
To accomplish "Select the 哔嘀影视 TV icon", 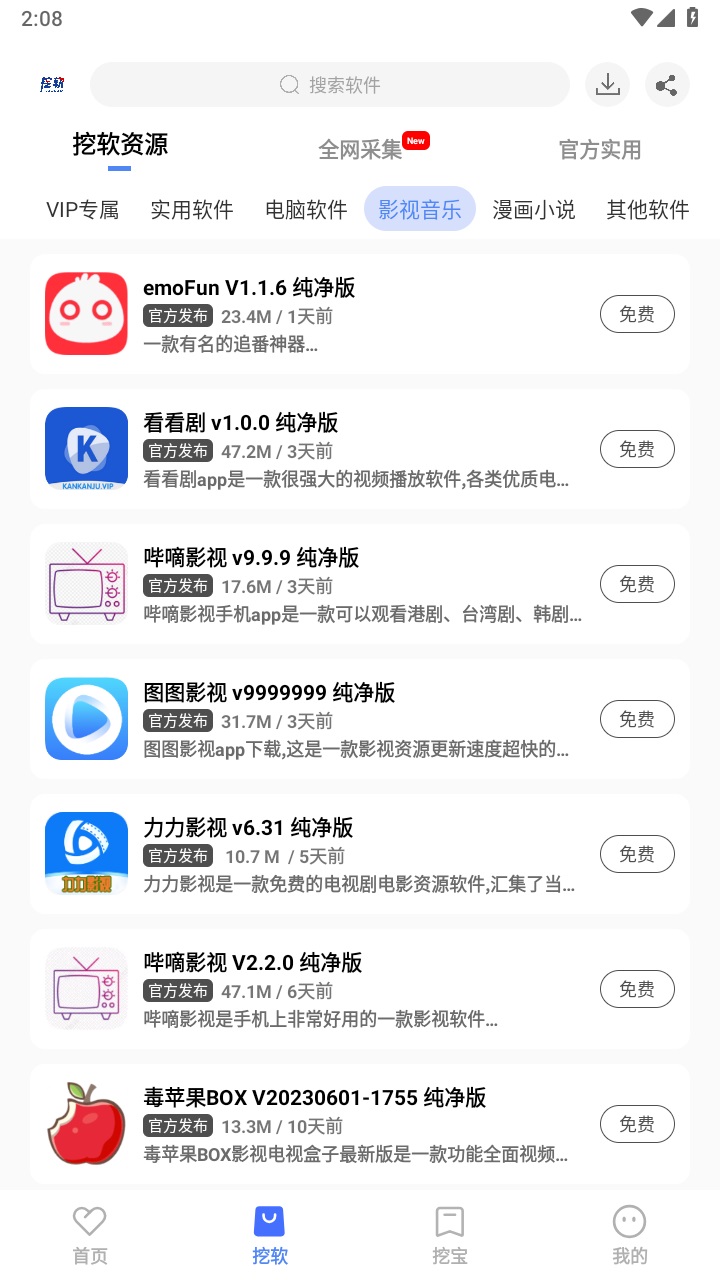I will (86, 583).
